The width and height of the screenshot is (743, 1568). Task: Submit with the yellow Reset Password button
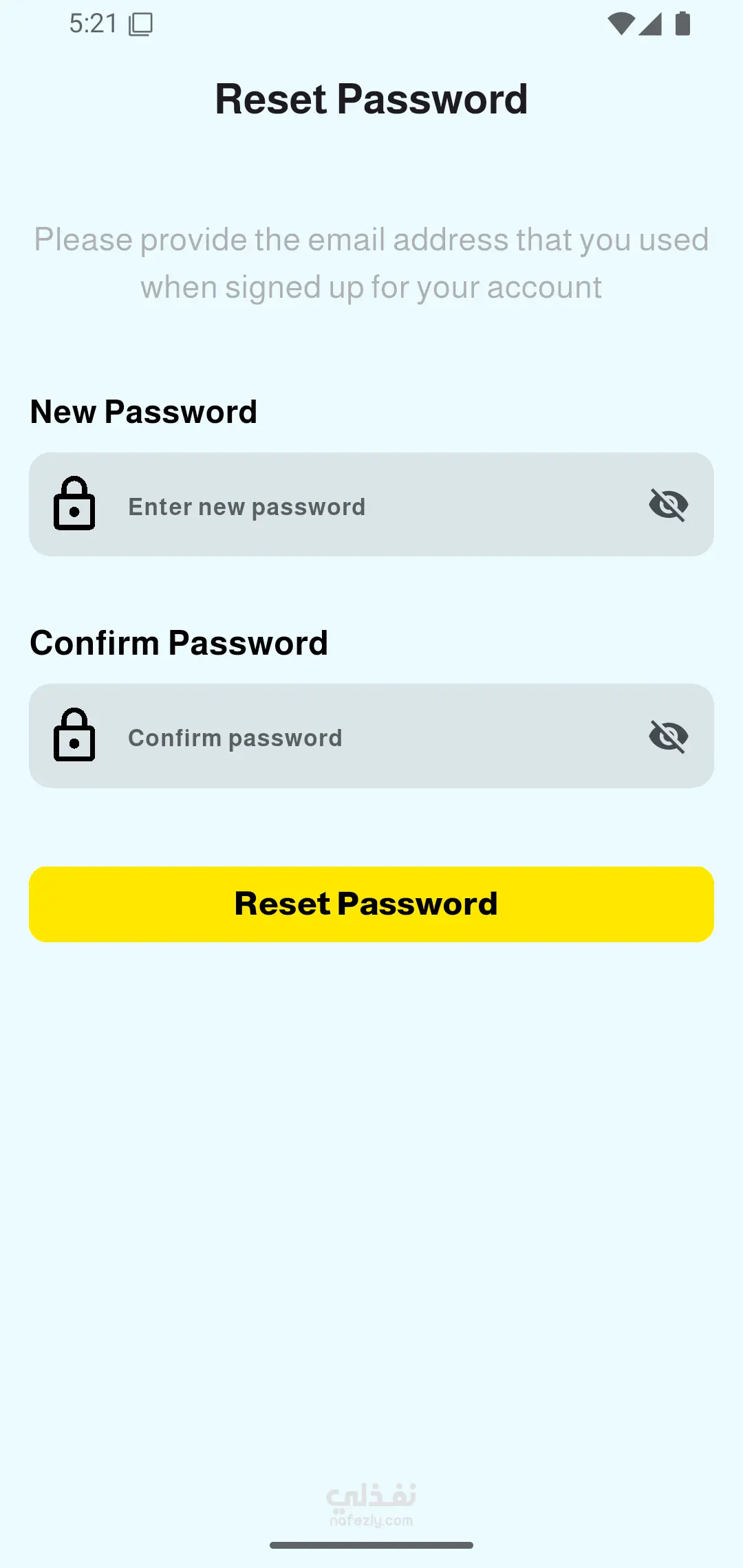pos(371,904)
